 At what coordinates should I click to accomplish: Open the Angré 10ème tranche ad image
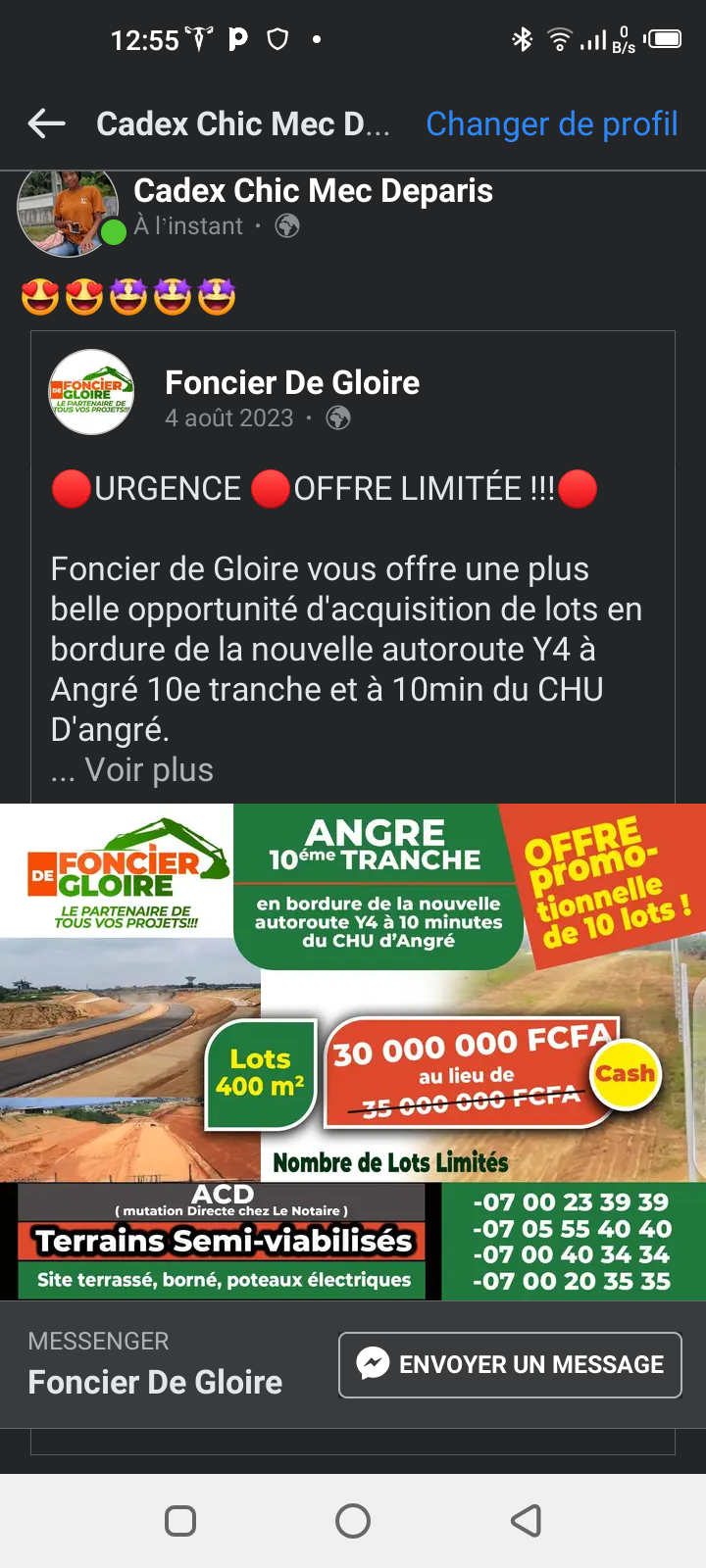pyautogui.click(x=353, y=1051)
